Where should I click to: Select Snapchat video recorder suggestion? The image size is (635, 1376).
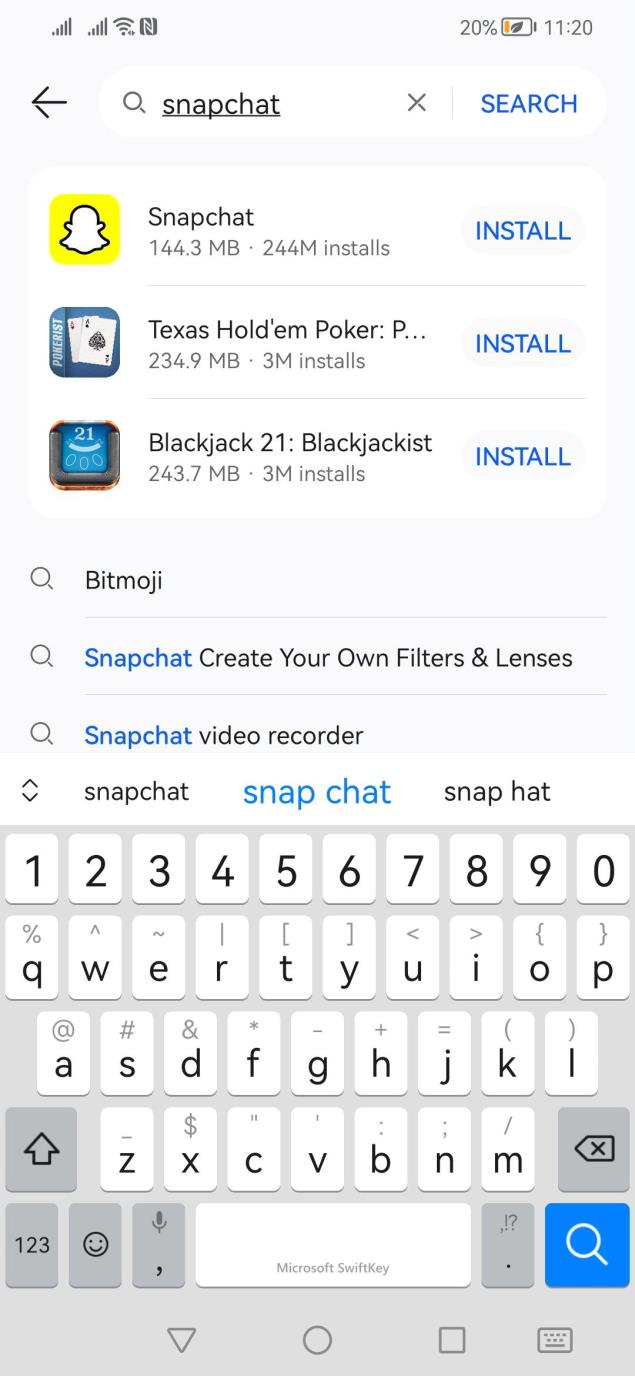click(224, 735)
